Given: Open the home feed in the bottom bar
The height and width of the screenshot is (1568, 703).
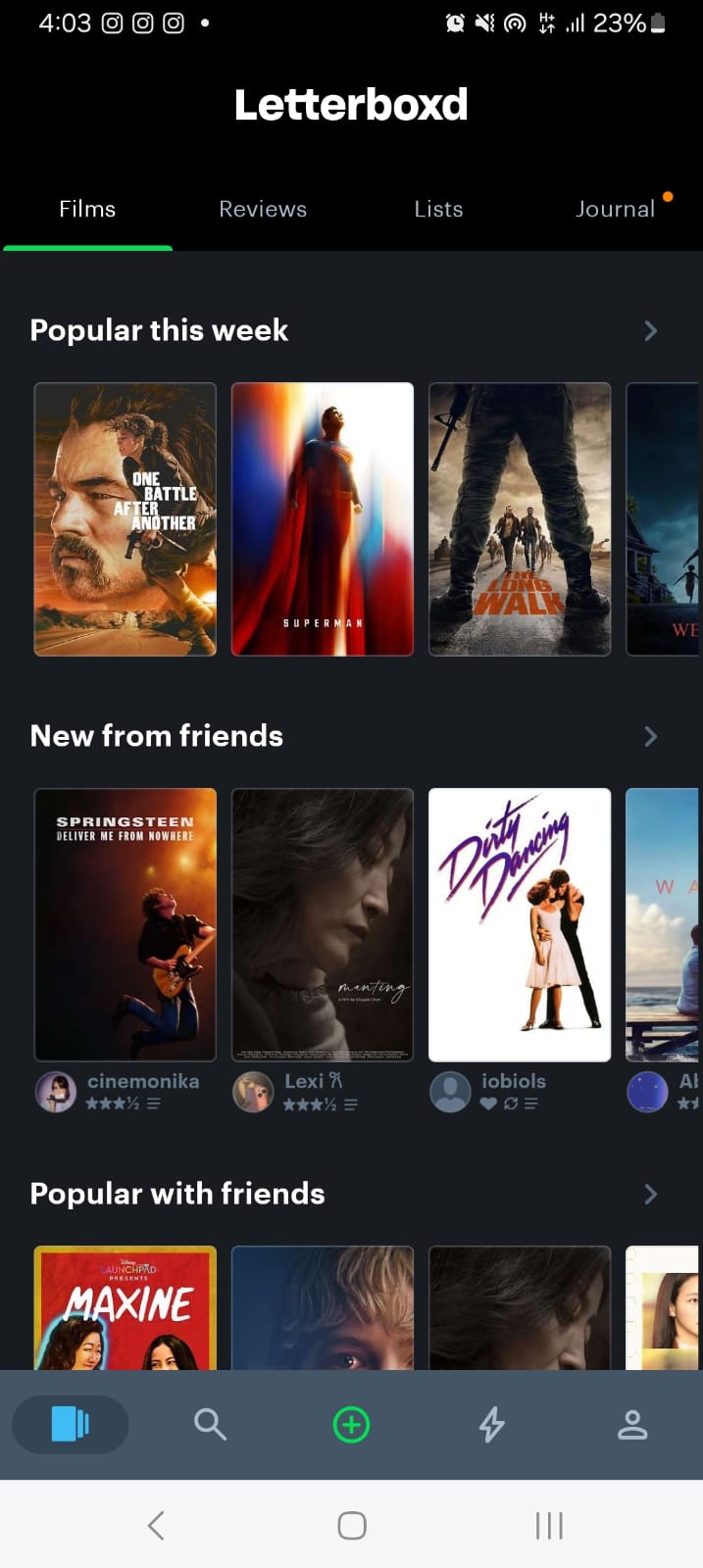Looking at the screenshot, I should click(71, 1424).
